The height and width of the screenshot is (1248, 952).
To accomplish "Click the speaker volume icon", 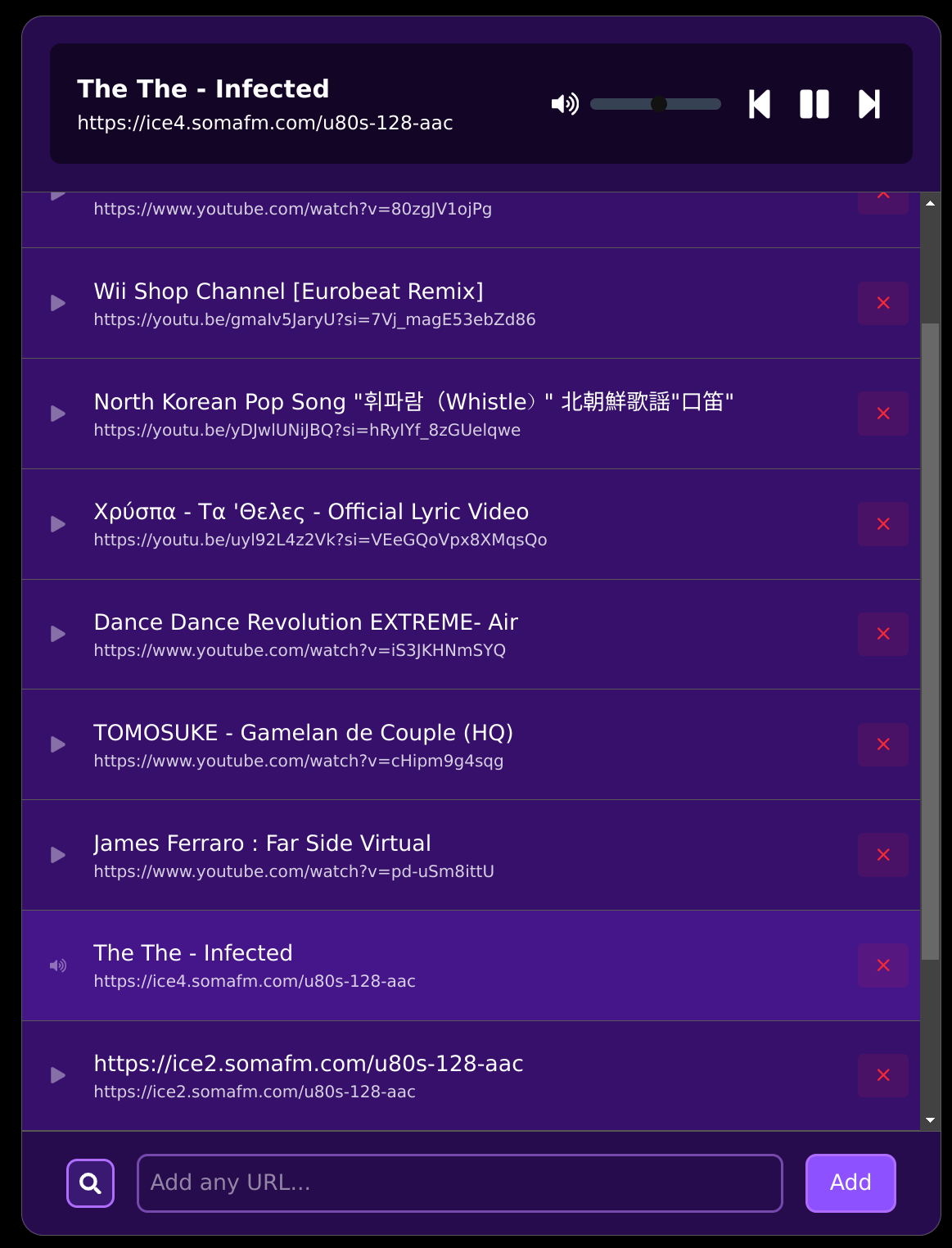I will pos(565,104).
